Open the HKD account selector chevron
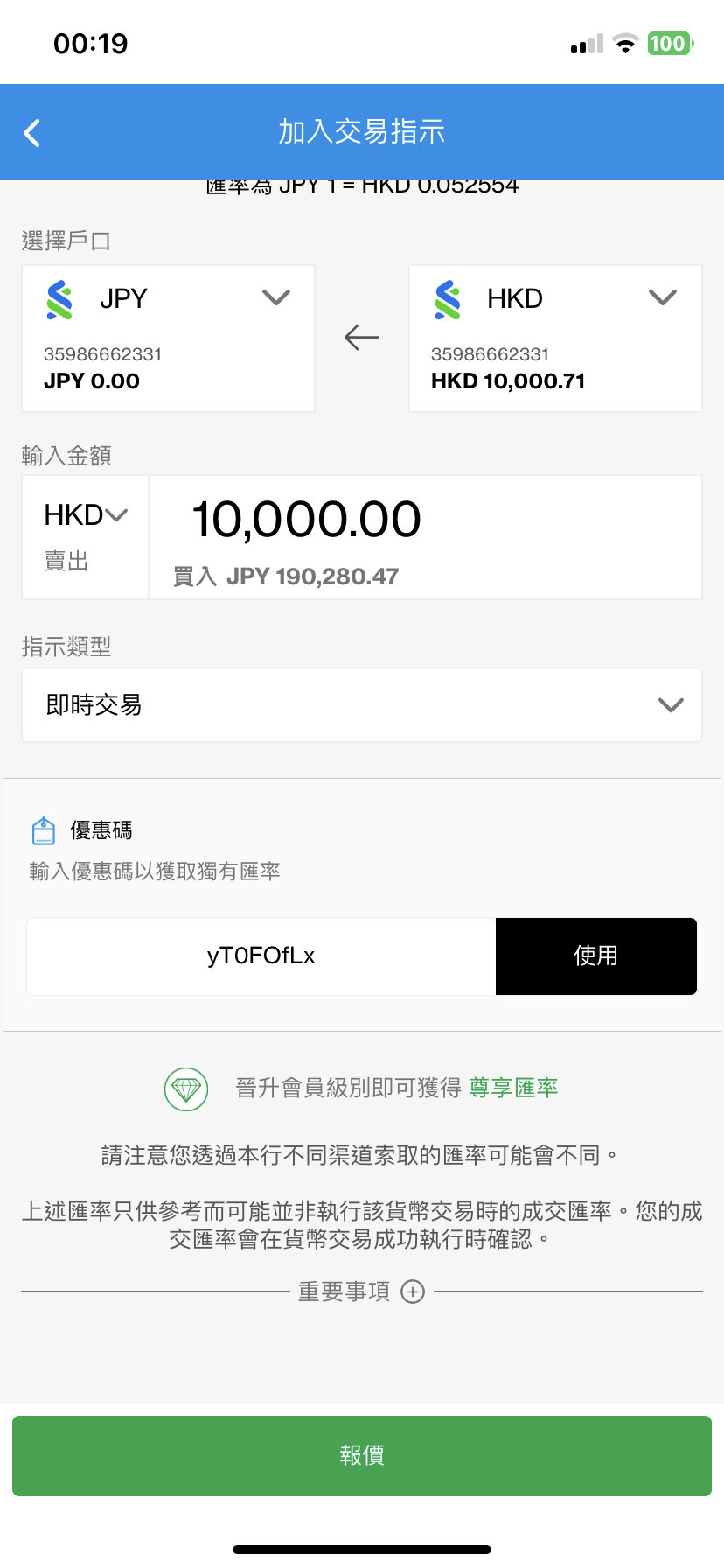 (662, 297)
